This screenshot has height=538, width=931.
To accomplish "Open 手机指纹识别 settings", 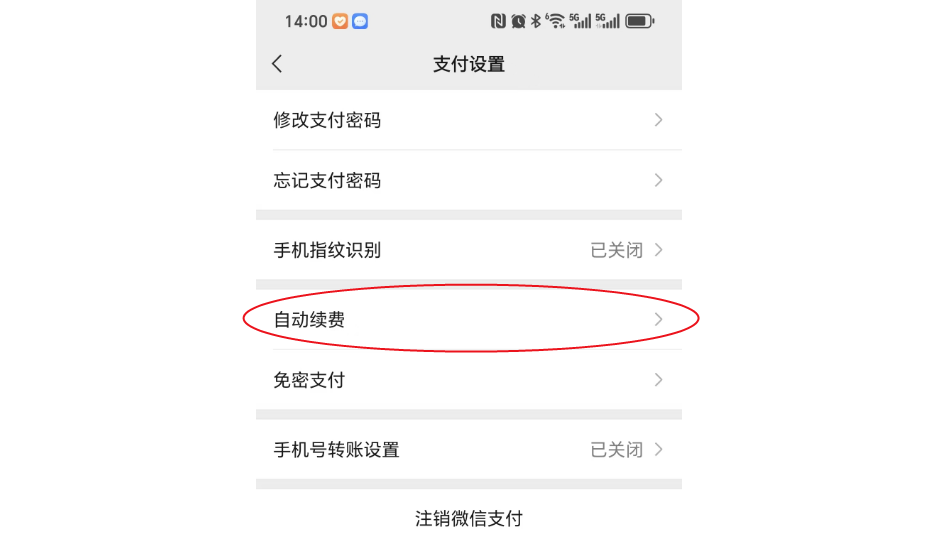I will pyautogui.click(x=468, y=250).
